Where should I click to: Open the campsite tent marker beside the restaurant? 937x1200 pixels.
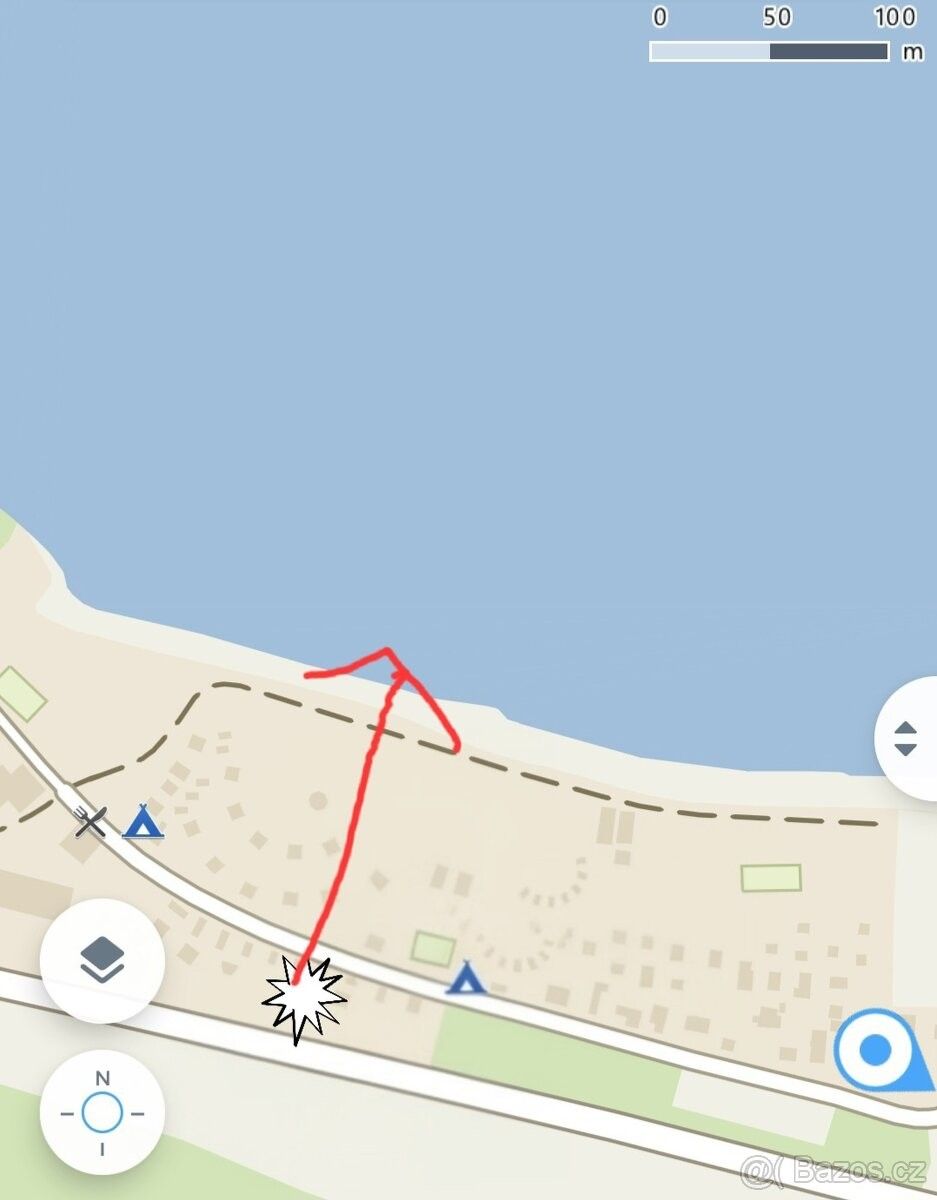pos(143,822)
